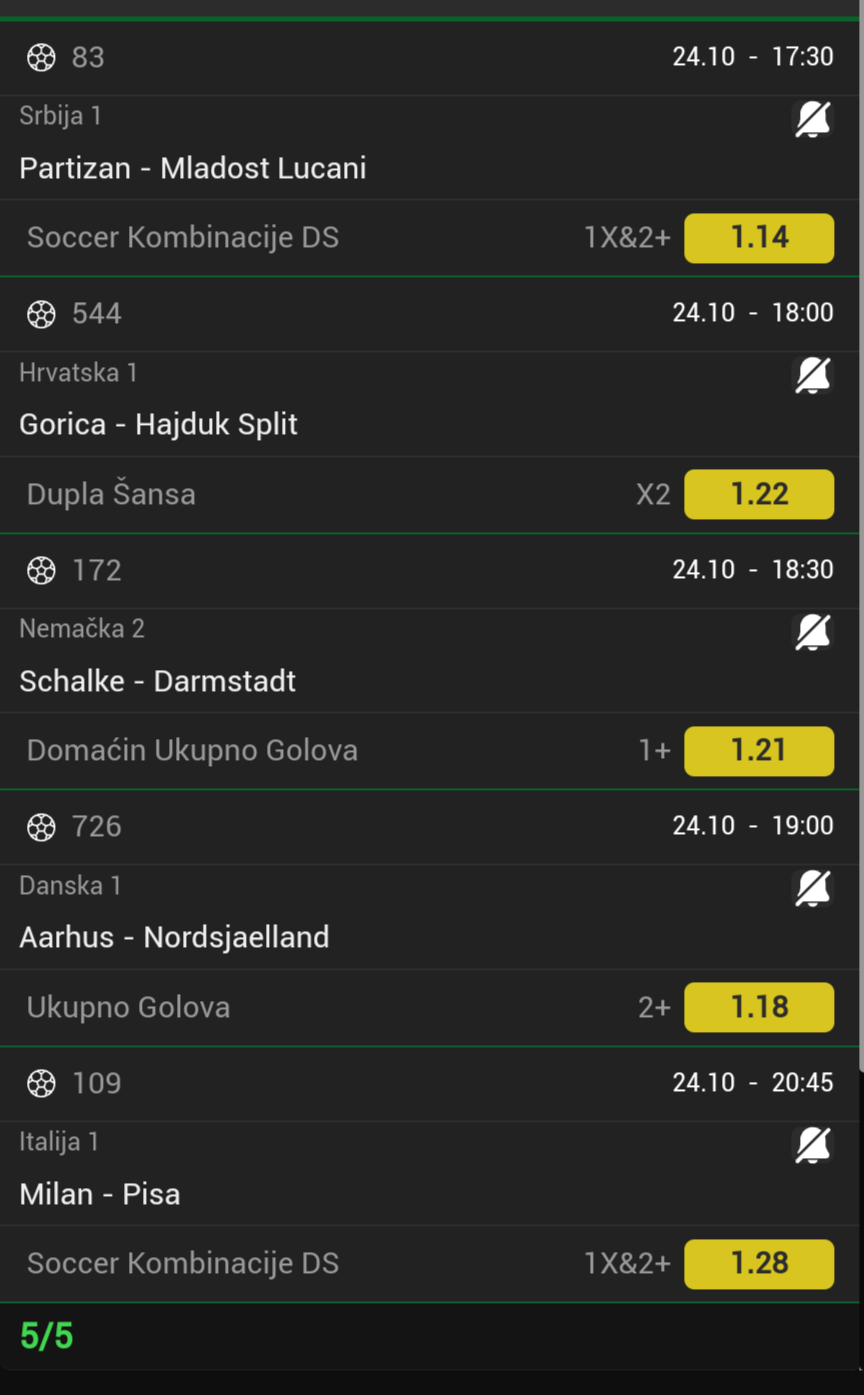Open the Aarhus - Nordsjaelland match
This screenshot has width=864, height=1395.
(x=175, y=937)
